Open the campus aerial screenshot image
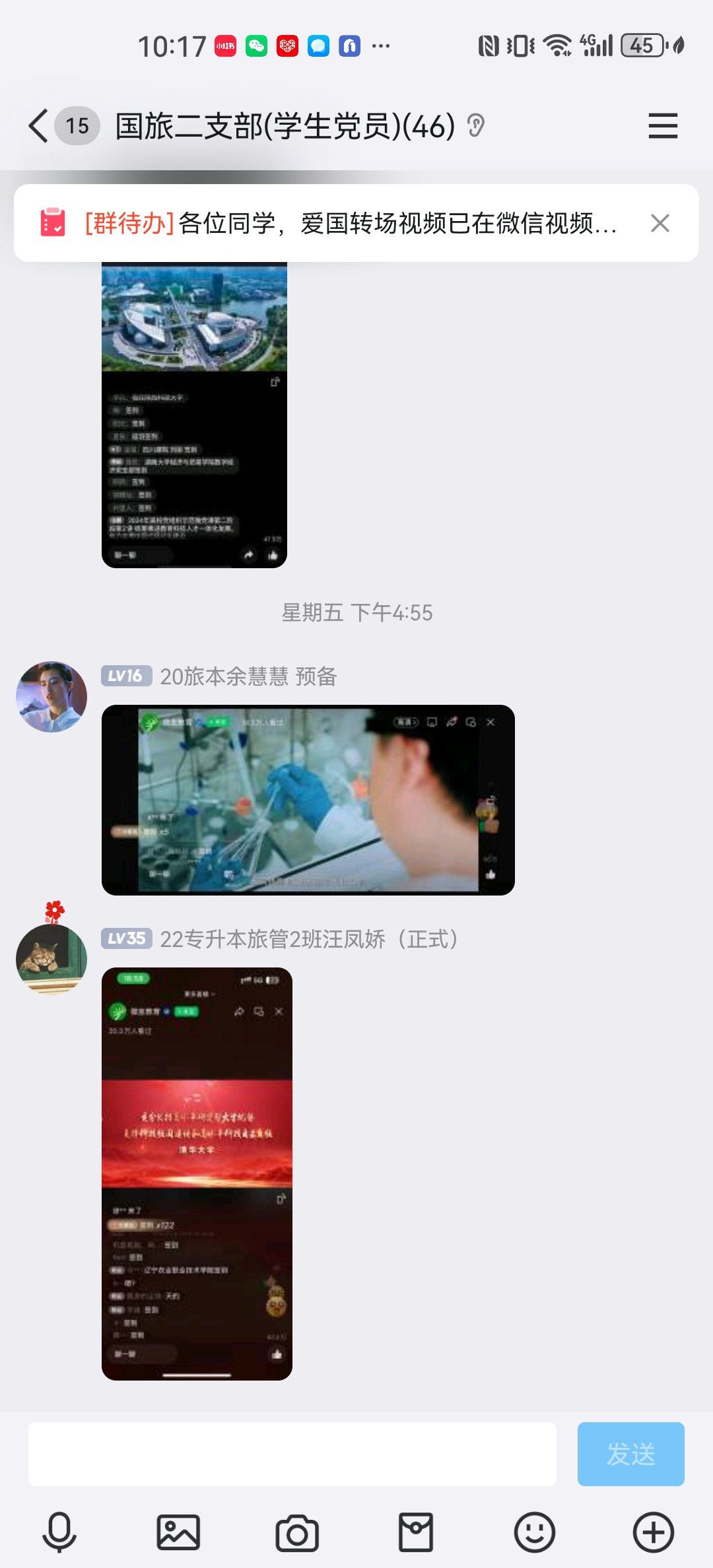713x1568 pixels. (x=194, y=414)
